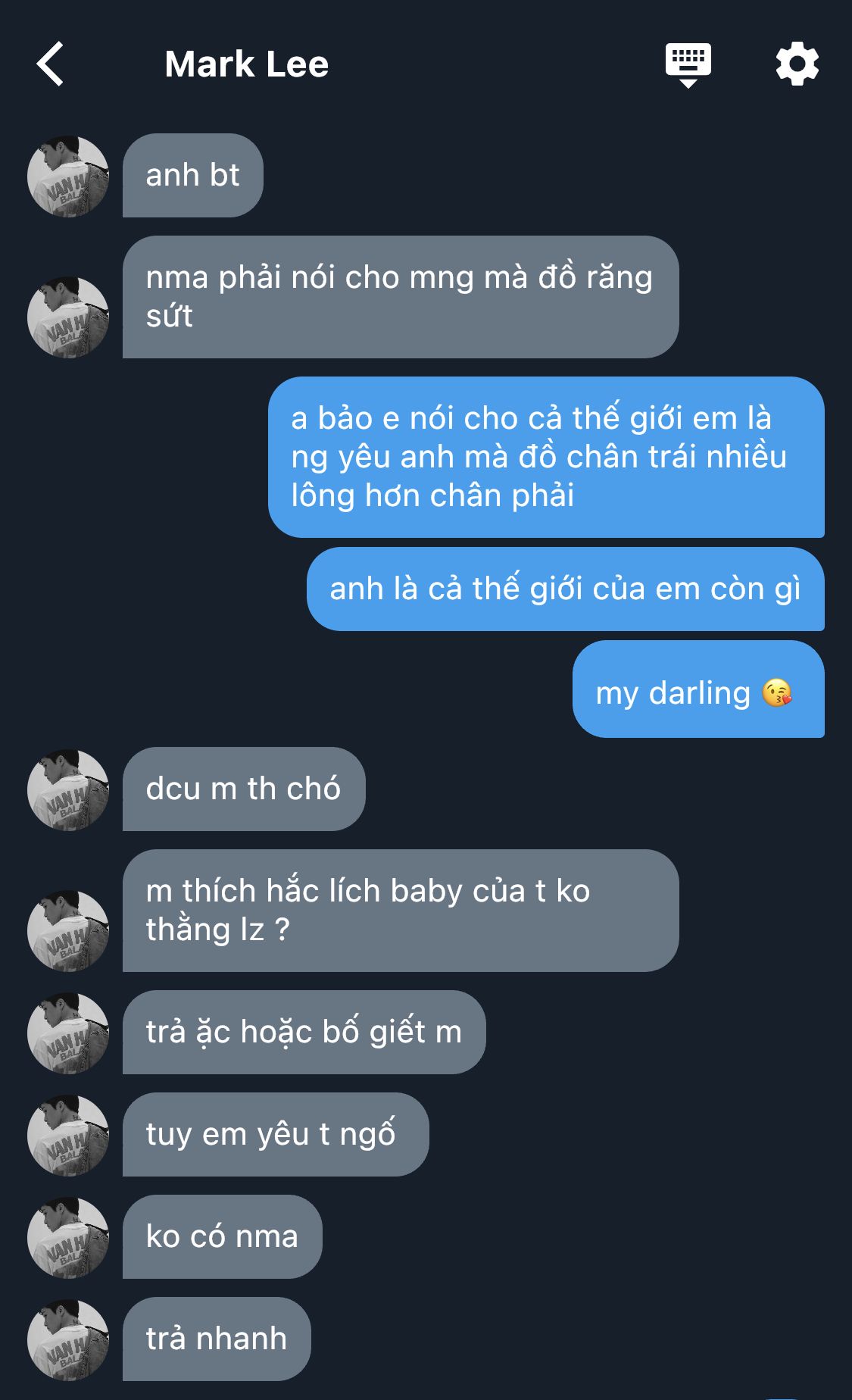This screenshot has height=1400, width=852.
Task: Open chat settings via the gear icon
Action: pos(797,64)
